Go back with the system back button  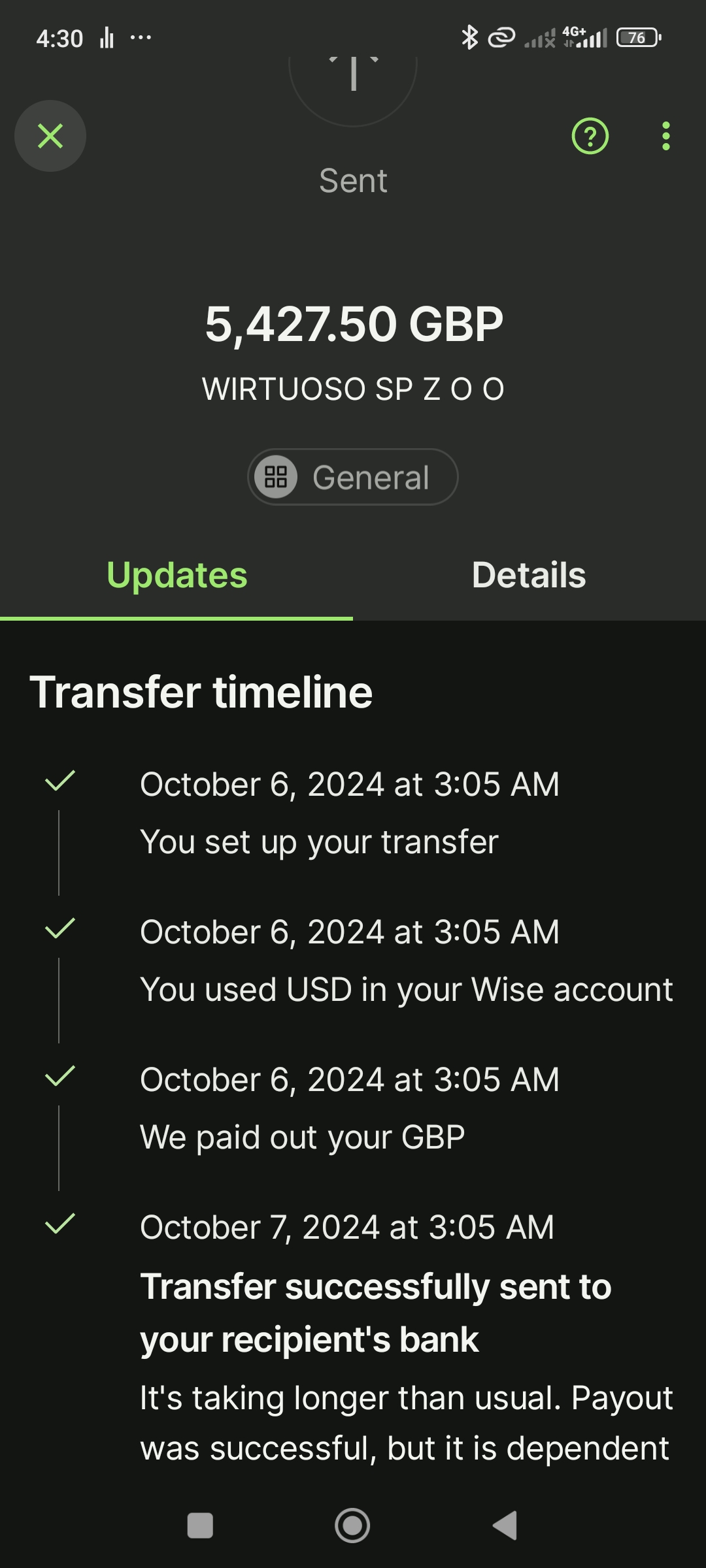tap(505, 1526)
